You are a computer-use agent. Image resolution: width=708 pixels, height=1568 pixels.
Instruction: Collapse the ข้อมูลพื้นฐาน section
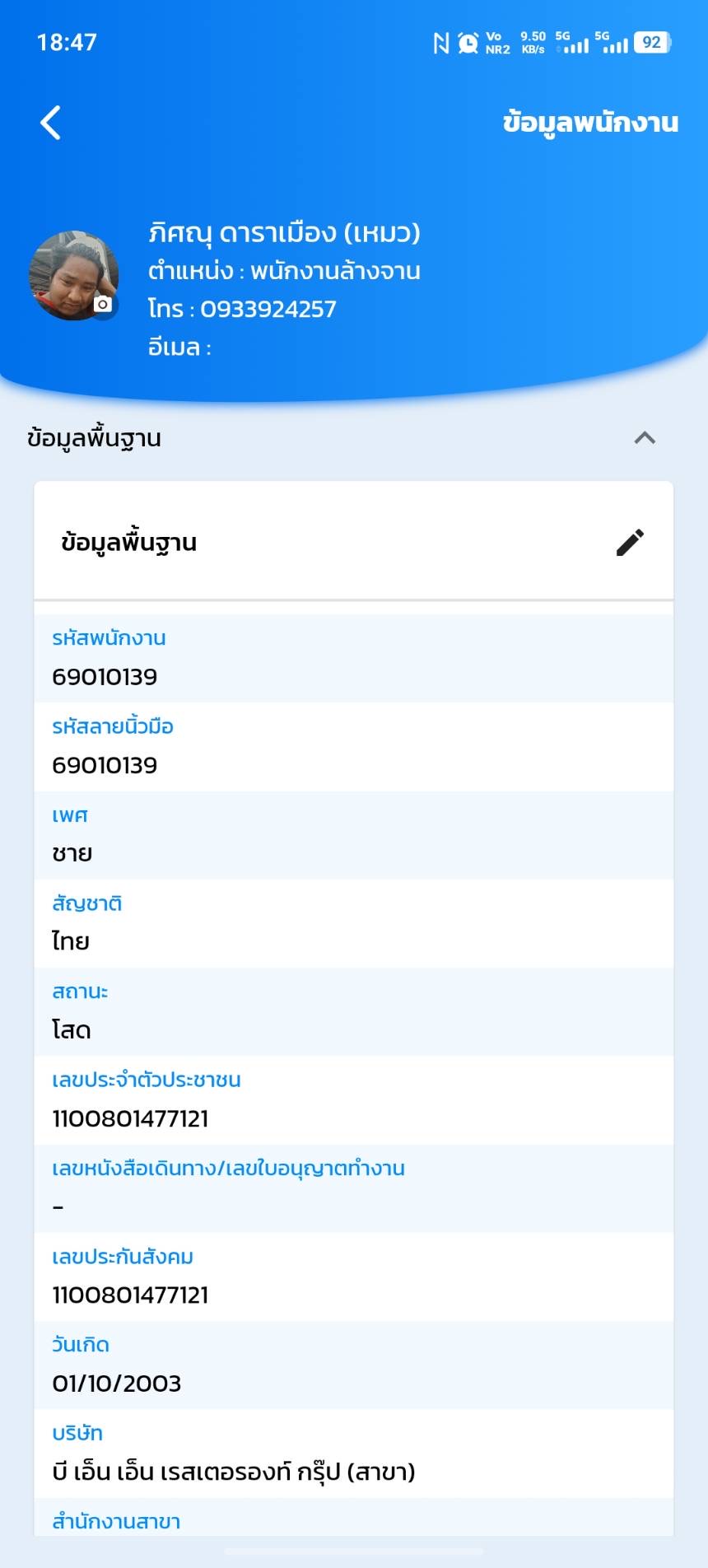pyautogui.click(x=645, y=438)
